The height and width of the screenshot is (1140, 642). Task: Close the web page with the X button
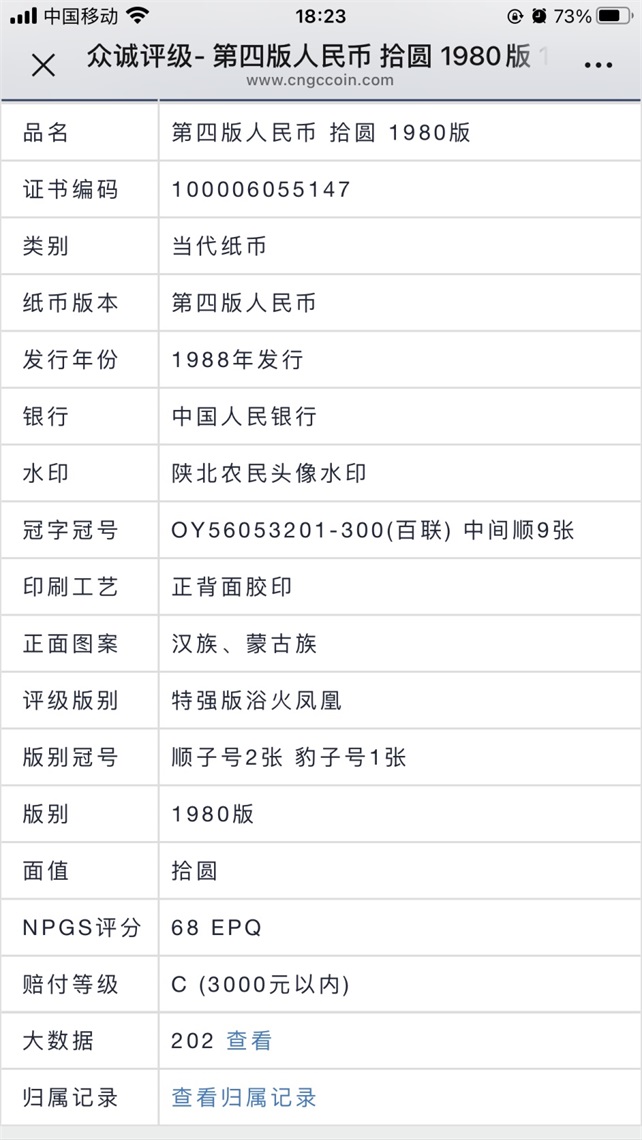(x=44, y=66)
